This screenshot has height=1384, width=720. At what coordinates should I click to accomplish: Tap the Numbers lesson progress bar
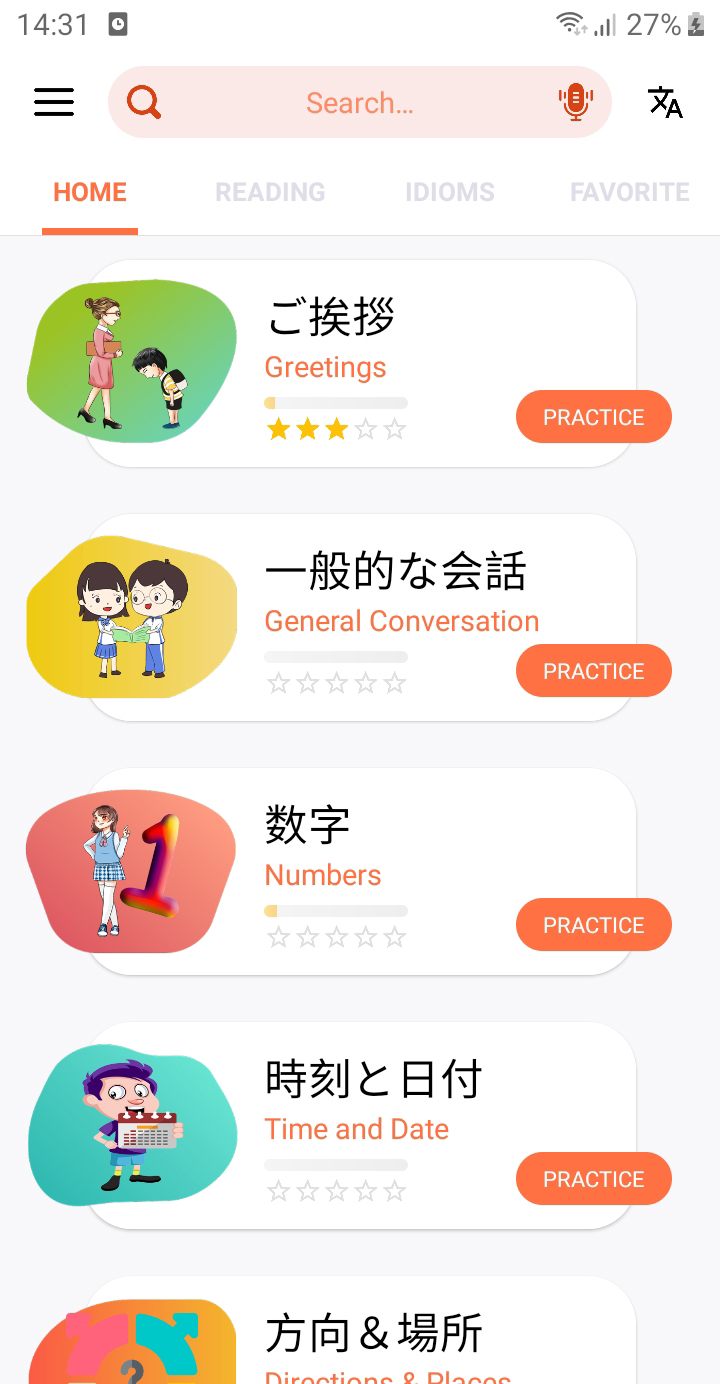[335, 910]
